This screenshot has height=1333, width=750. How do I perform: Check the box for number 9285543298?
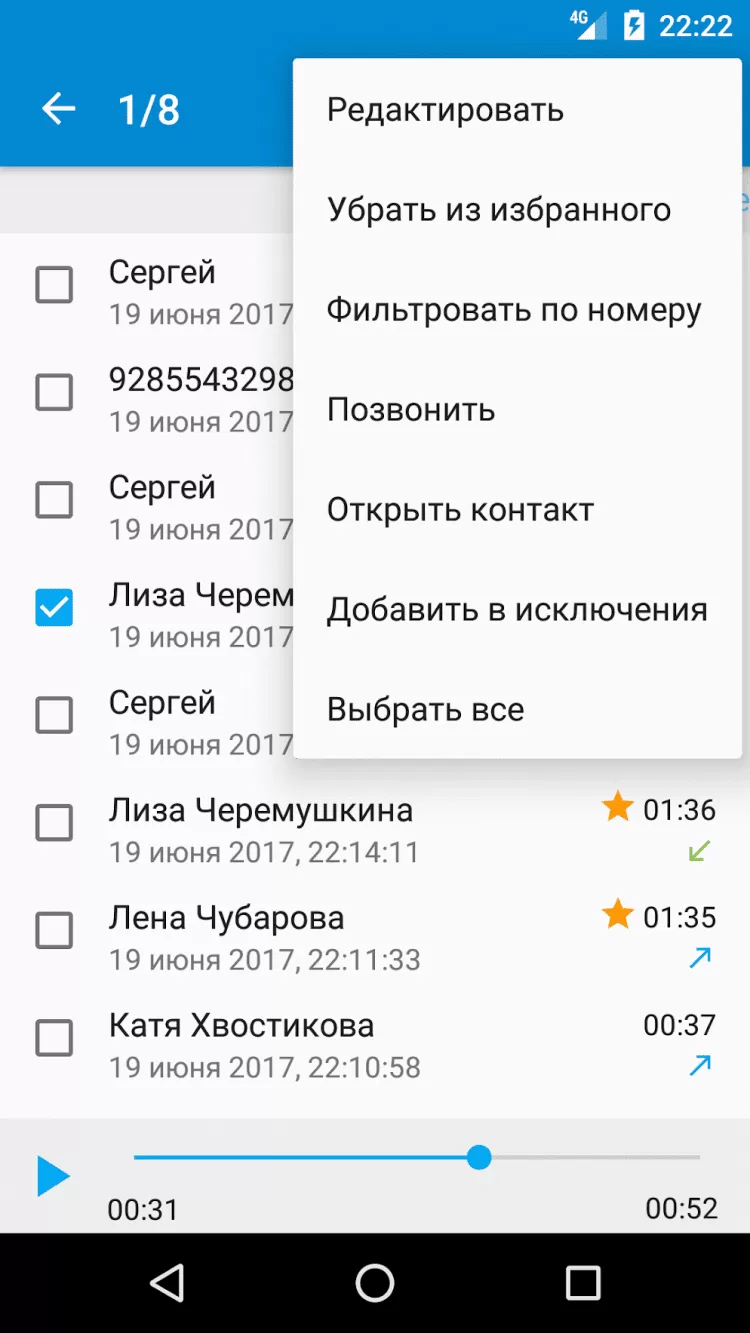54,392
